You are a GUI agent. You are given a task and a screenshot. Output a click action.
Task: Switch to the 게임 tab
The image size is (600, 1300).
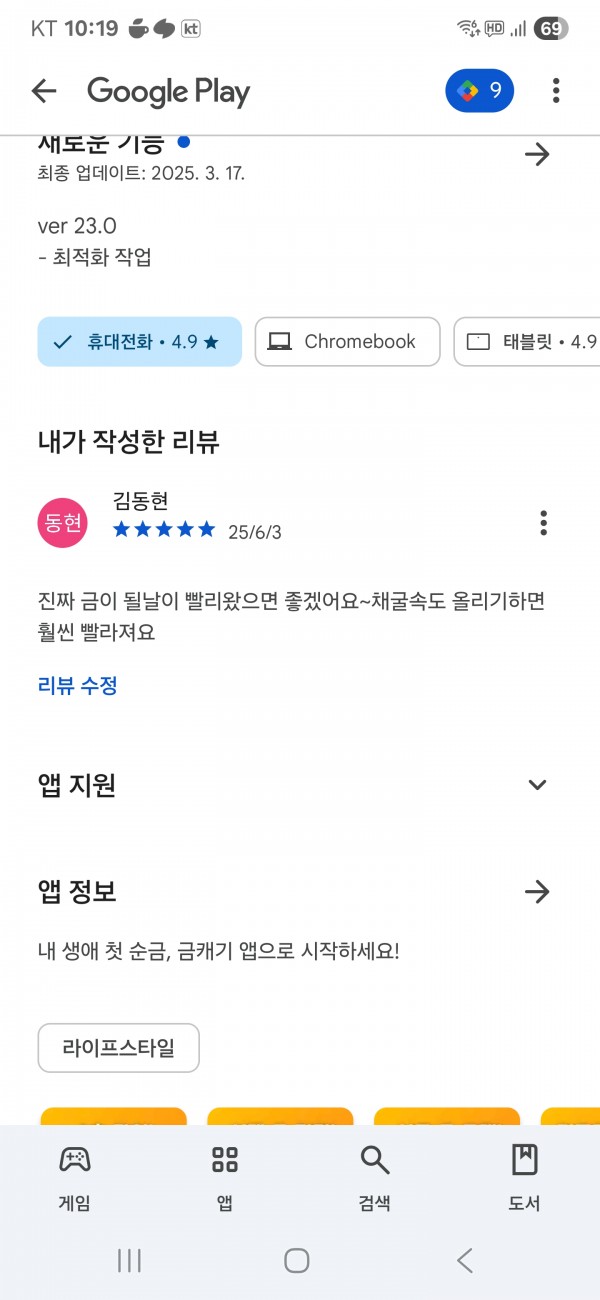(x=75, y=1178)
